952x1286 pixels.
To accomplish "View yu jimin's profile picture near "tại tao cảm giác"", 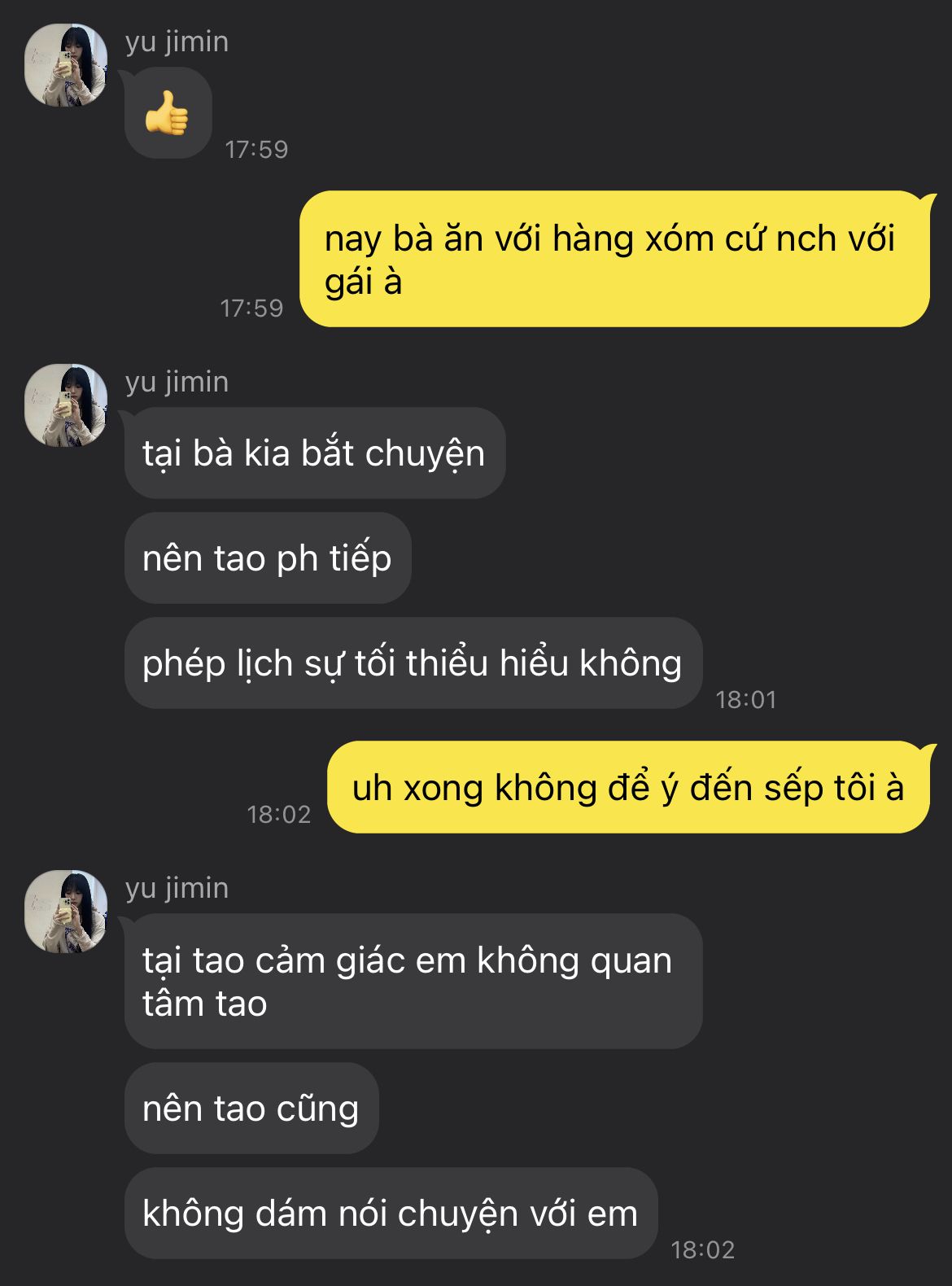I will point(66,912).
